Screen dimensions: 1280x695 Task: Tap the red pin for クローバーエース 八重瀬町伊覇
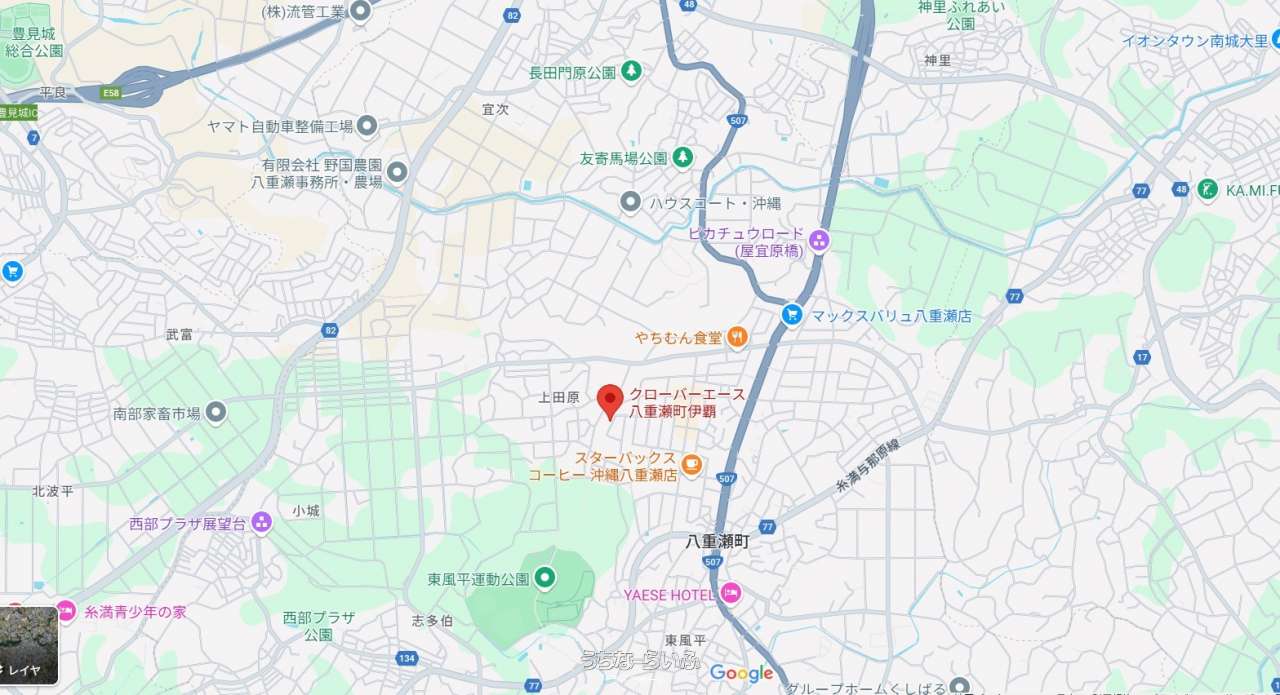click(x=610, y=401)
